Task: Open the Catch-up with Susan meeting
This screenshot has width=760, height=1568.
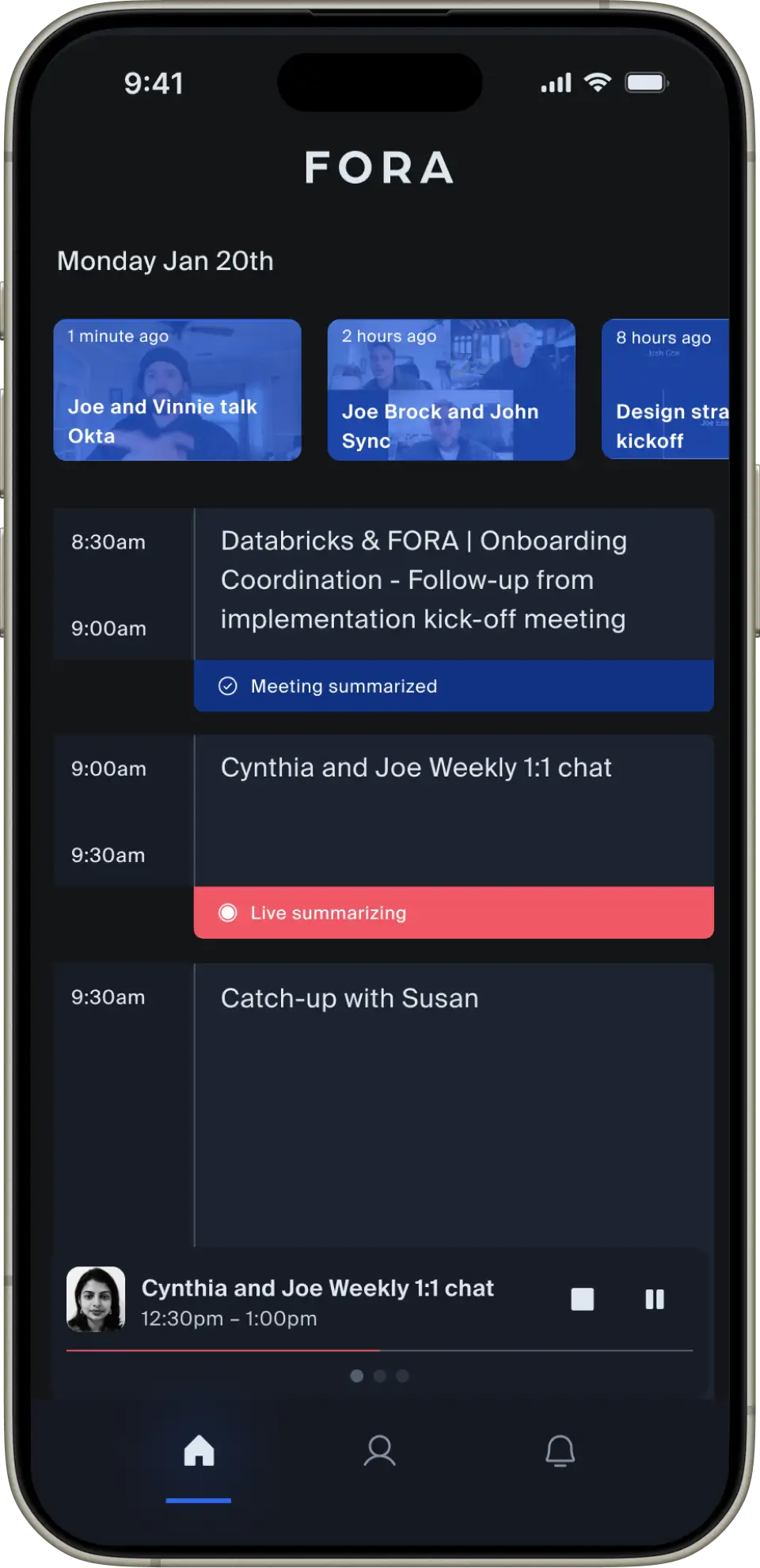Action: (454, 1105)
